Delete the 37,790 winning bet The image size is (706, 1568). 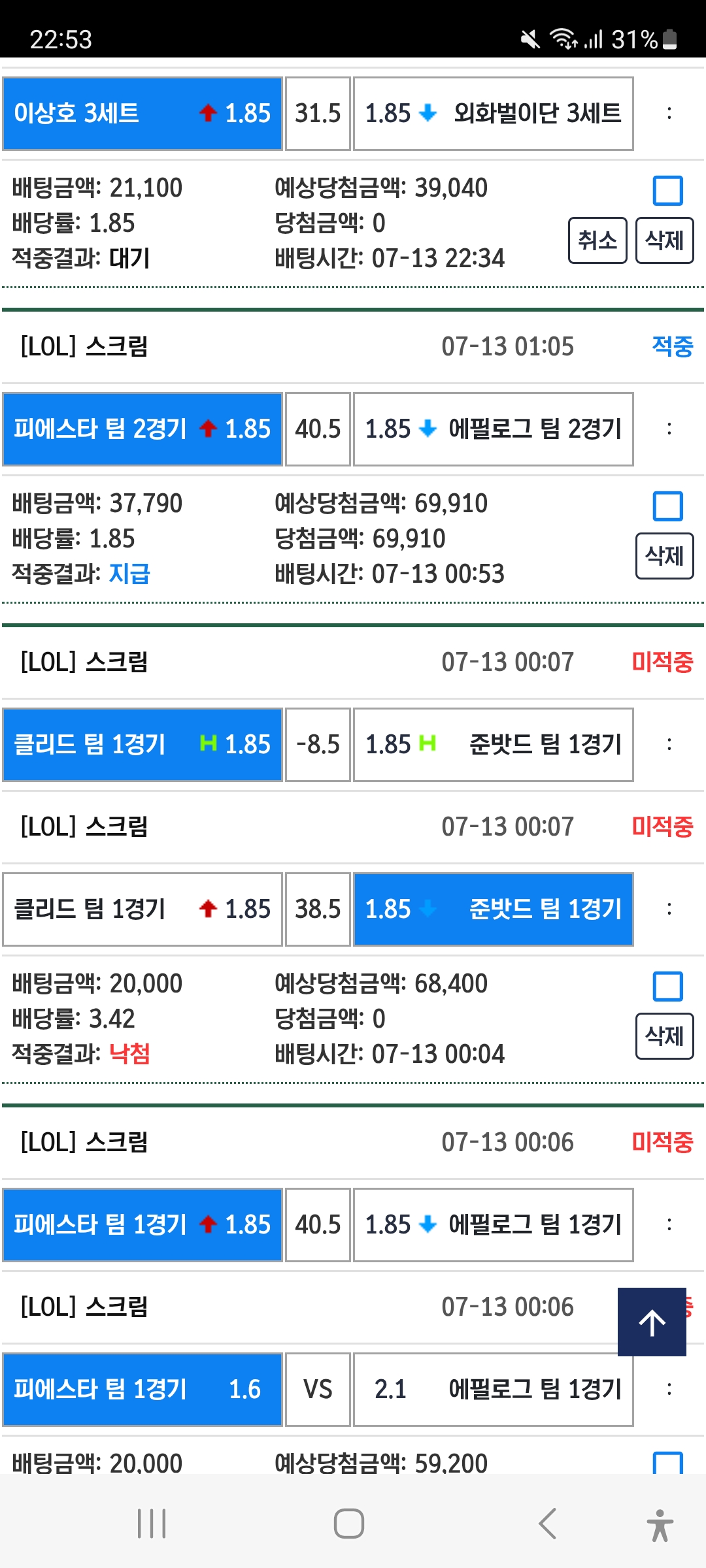(664, 556)
